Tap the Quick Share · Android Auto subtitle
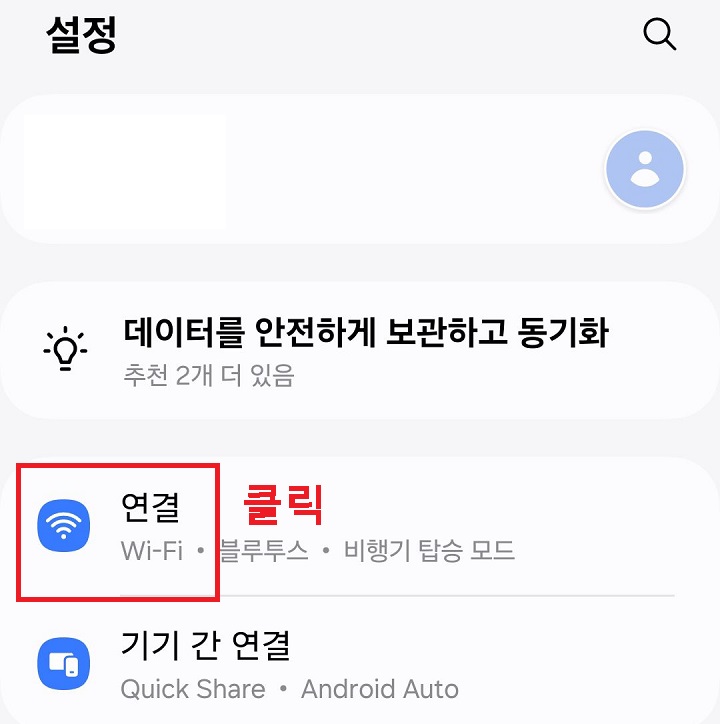Viewport: 720px width, 724px height. click(288, 689)
